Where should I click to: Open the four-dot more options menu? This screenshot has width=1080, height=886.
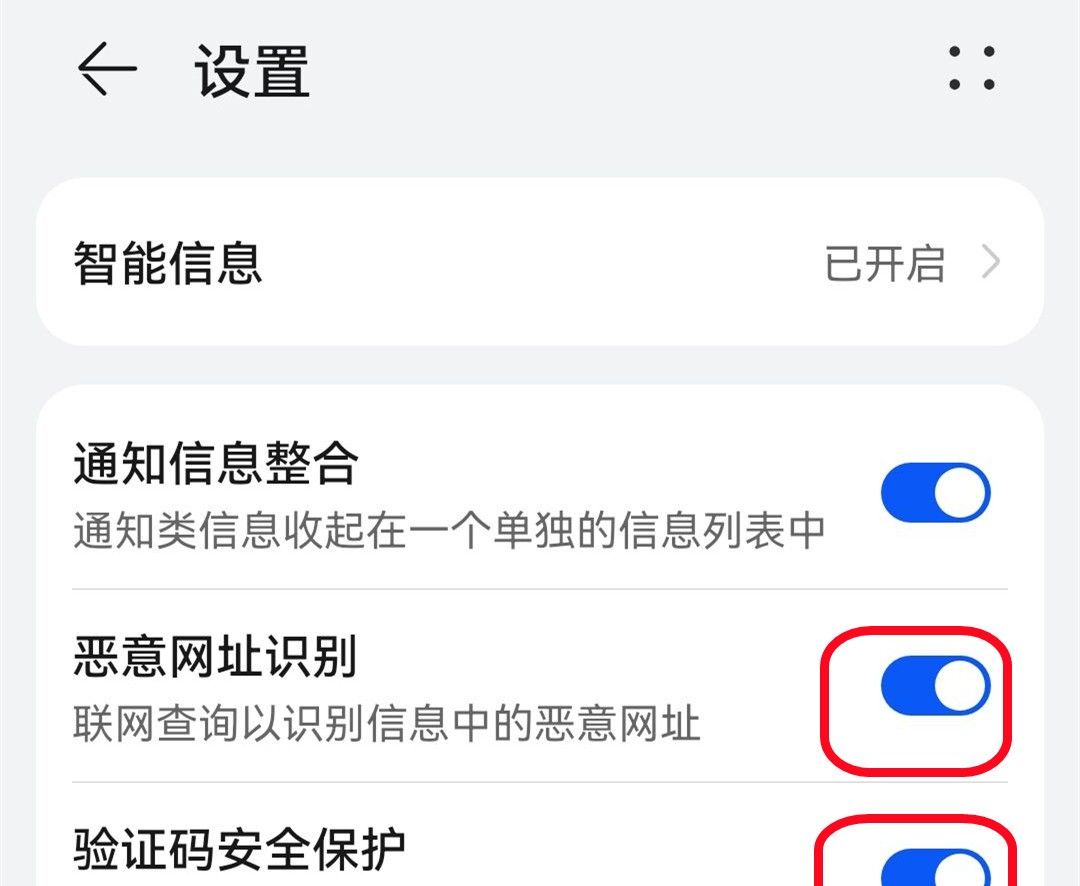971,69
